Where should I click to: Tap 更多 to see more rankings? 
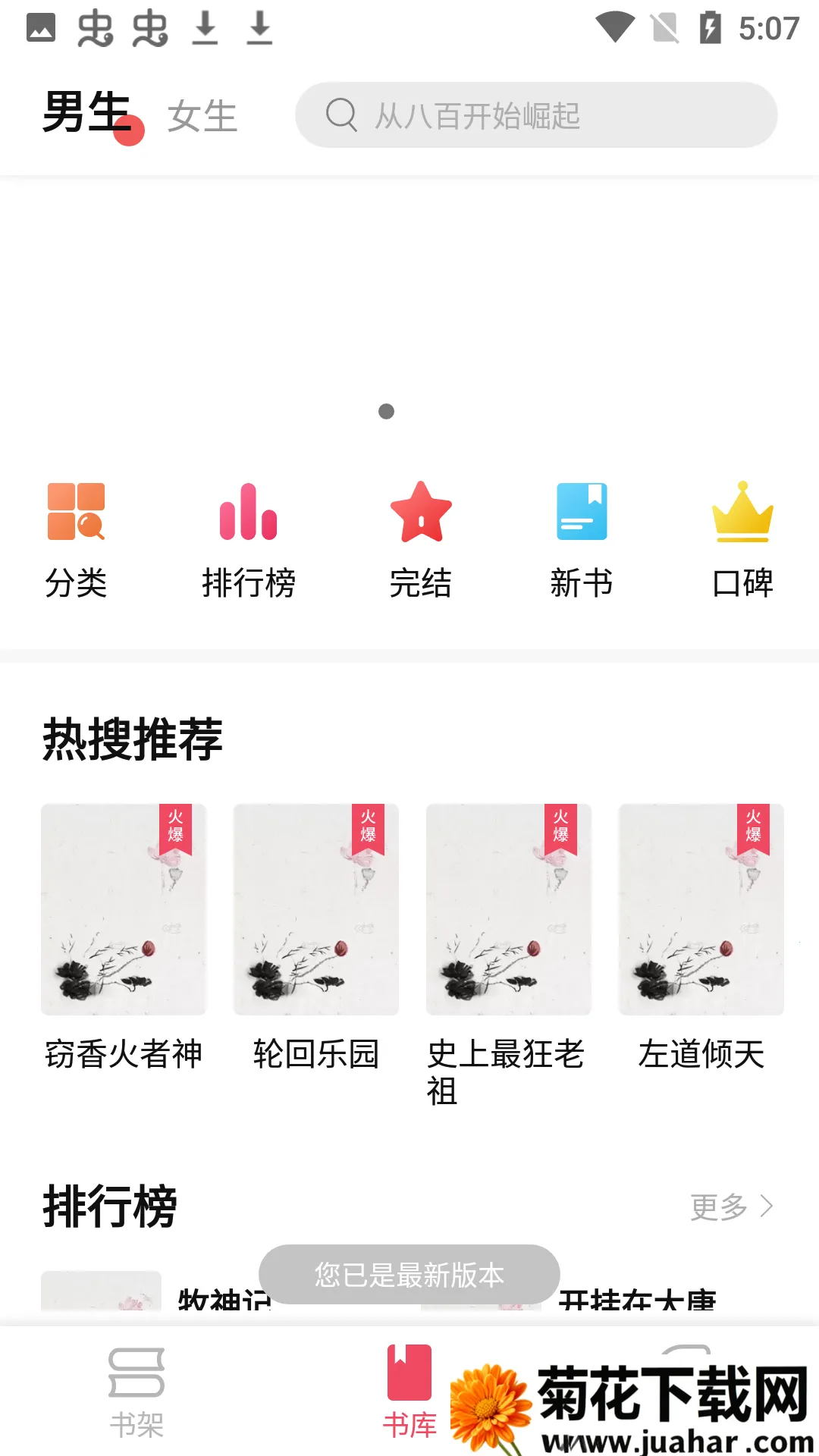(731, 1207)
